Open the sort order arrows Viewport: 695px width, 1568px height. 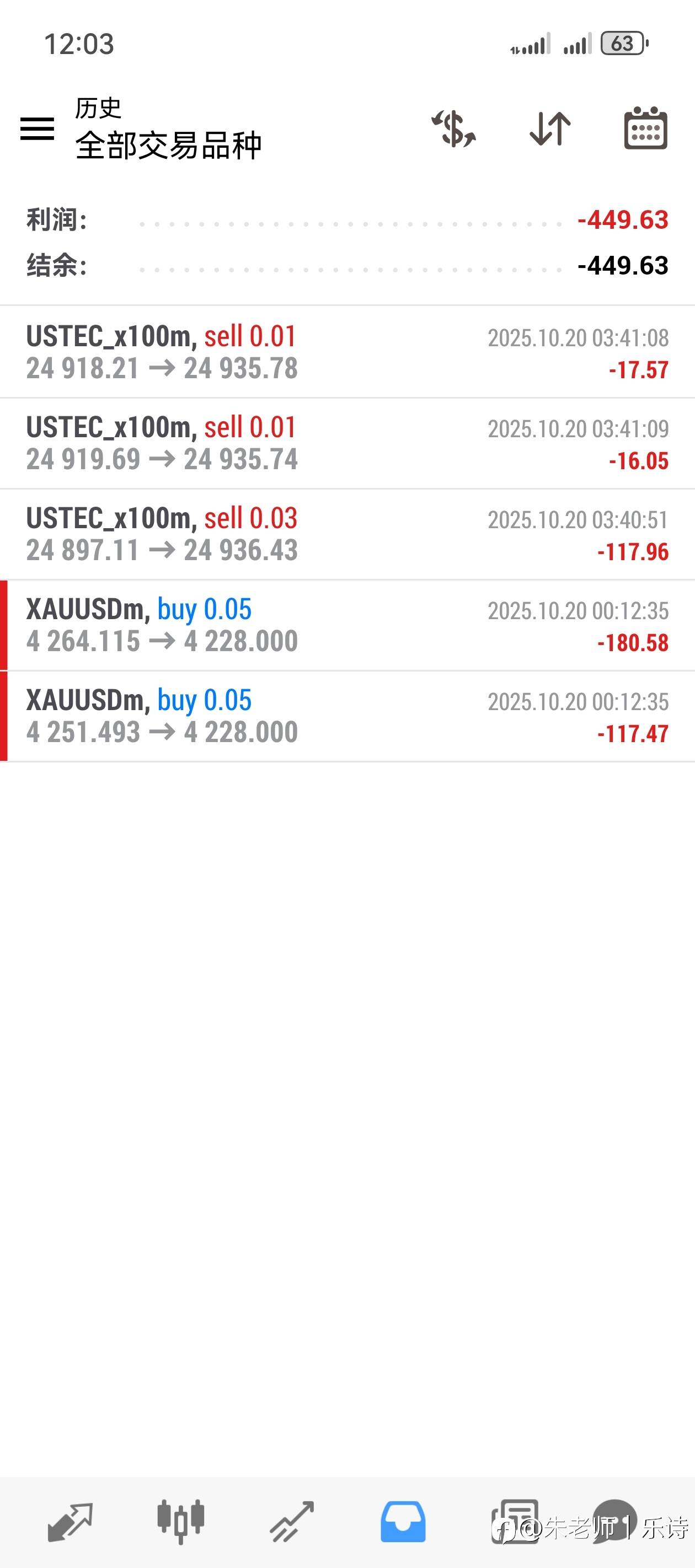(550, 129)
